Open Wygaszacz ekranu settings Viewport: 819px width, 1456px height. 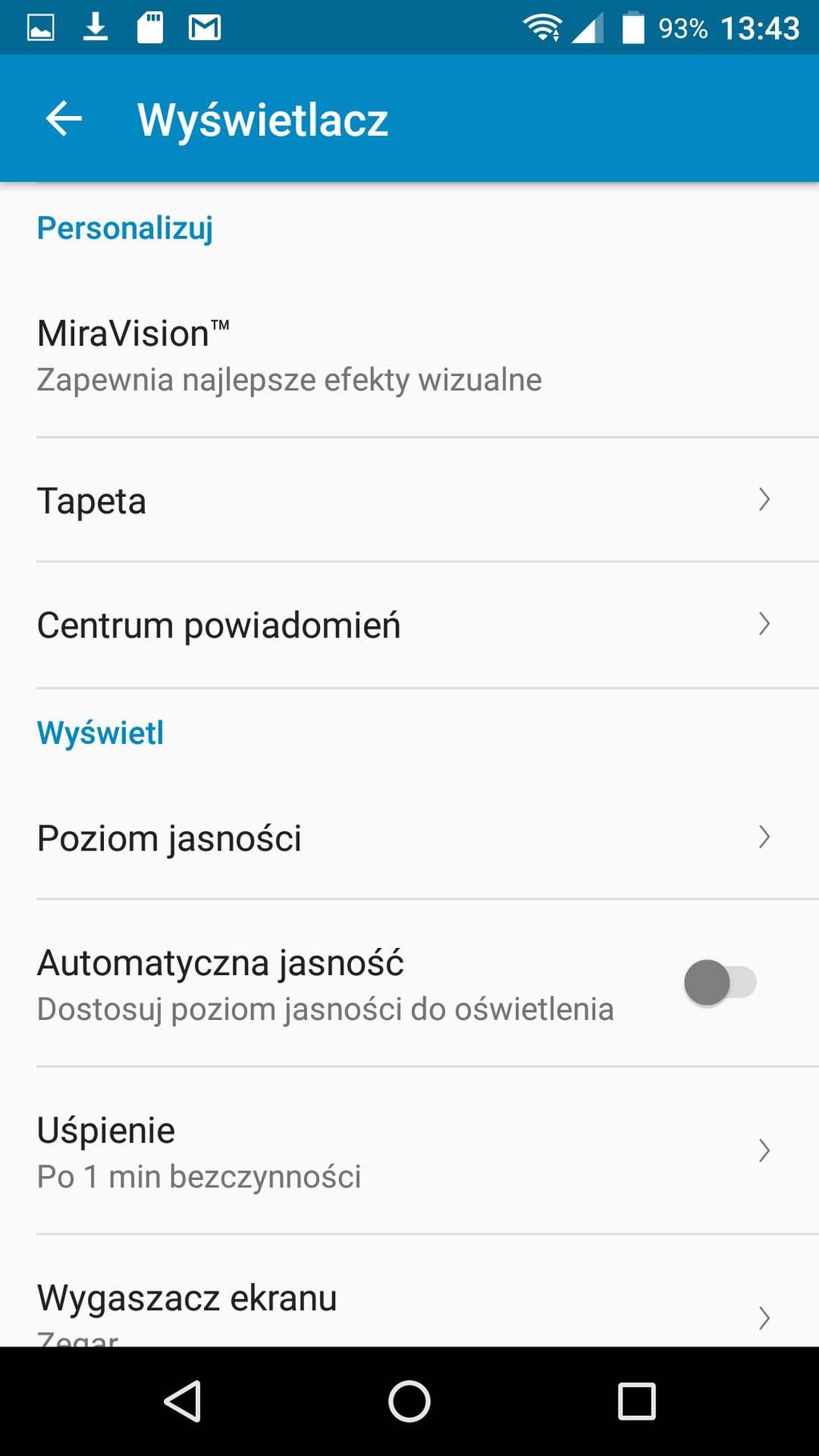[x=409, y=1291]
